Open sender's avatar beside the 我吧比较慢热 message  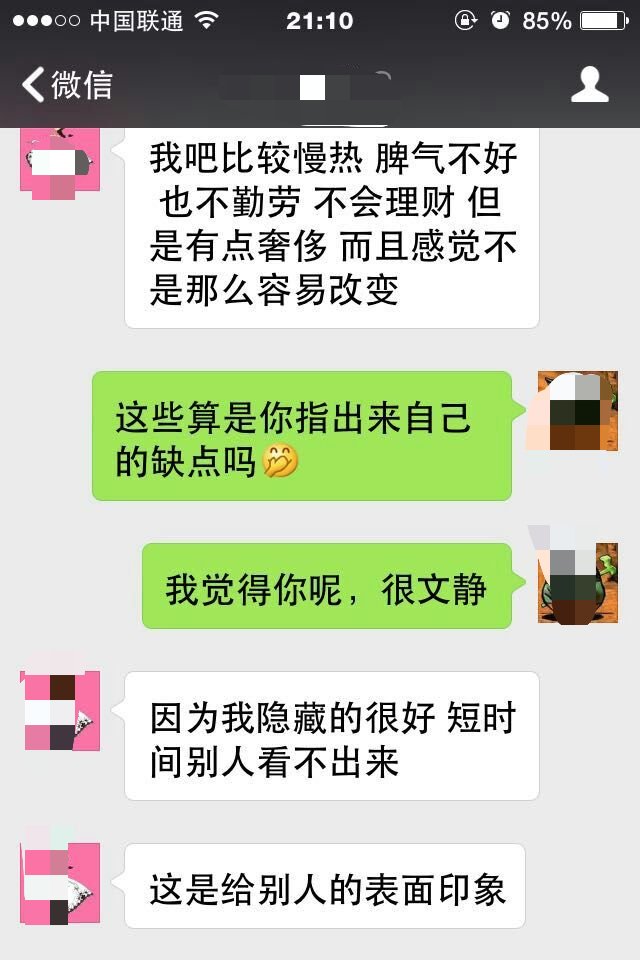point(59,163)
